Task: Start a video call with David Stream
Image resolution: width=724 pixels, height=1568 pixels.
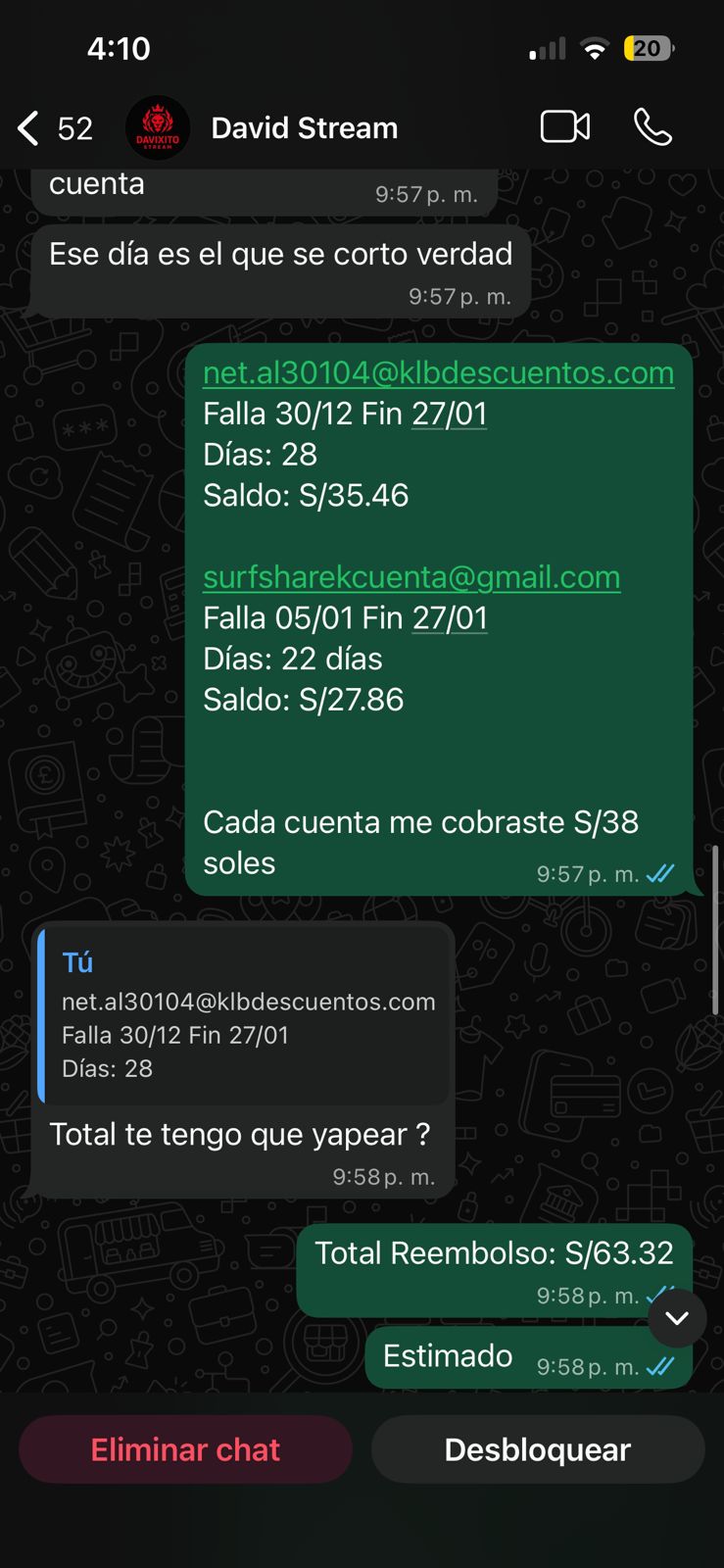Action: point(565,127)
